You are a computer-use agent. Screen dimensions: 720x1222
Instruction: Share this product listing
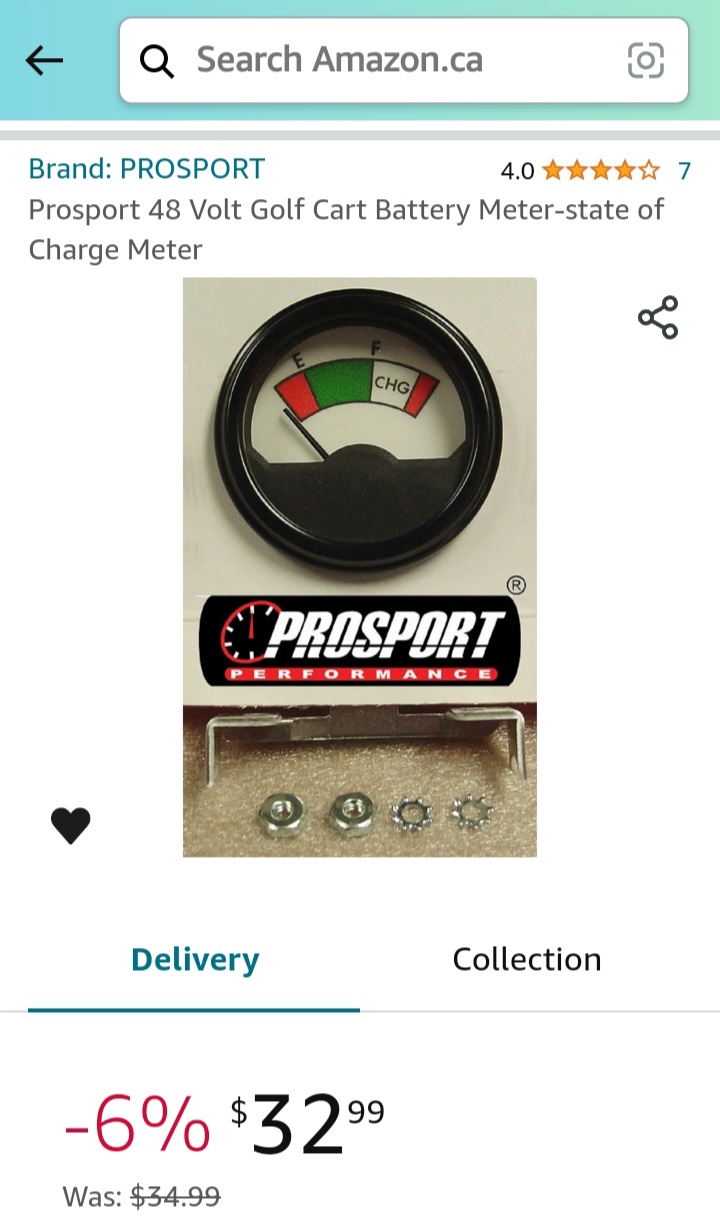658,318
